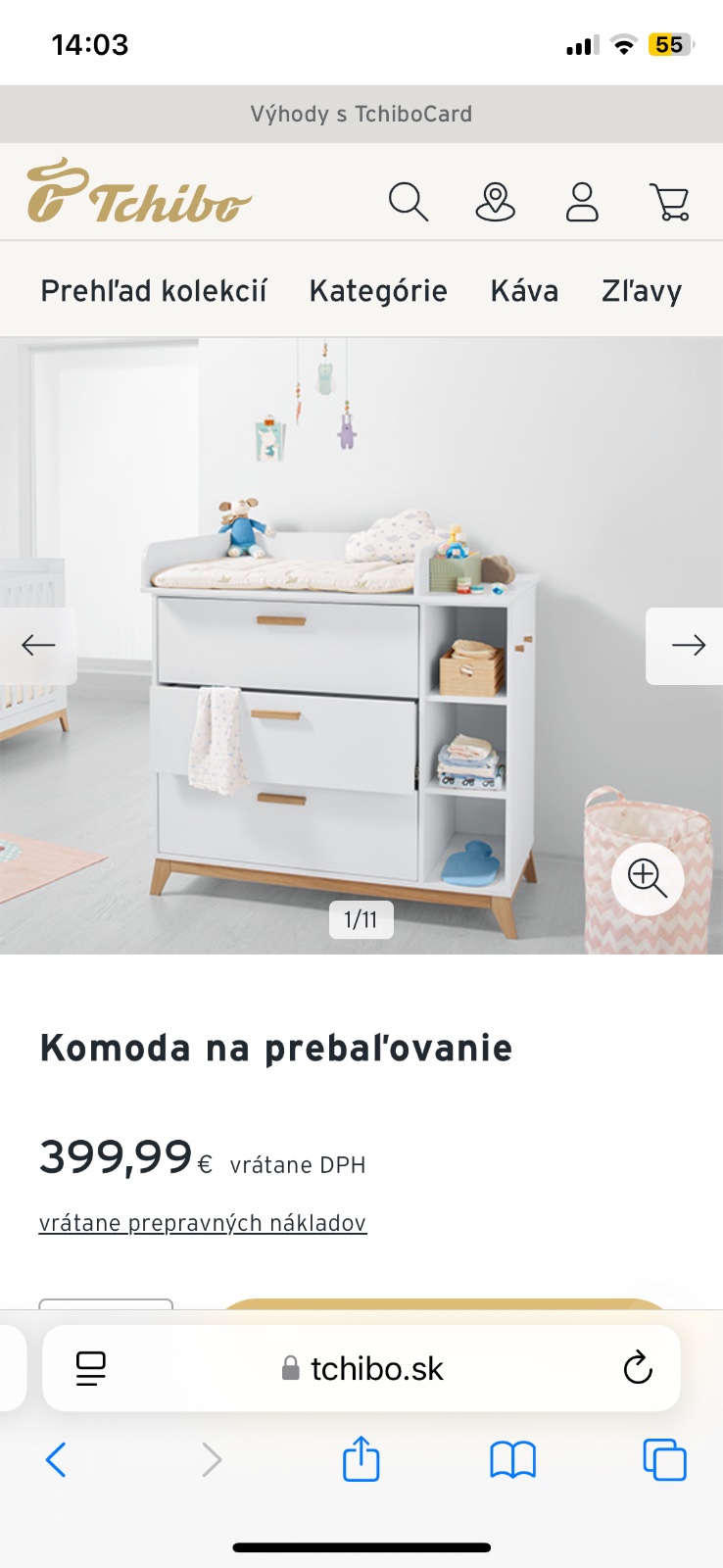Open the shopping cart

[670, 202]
